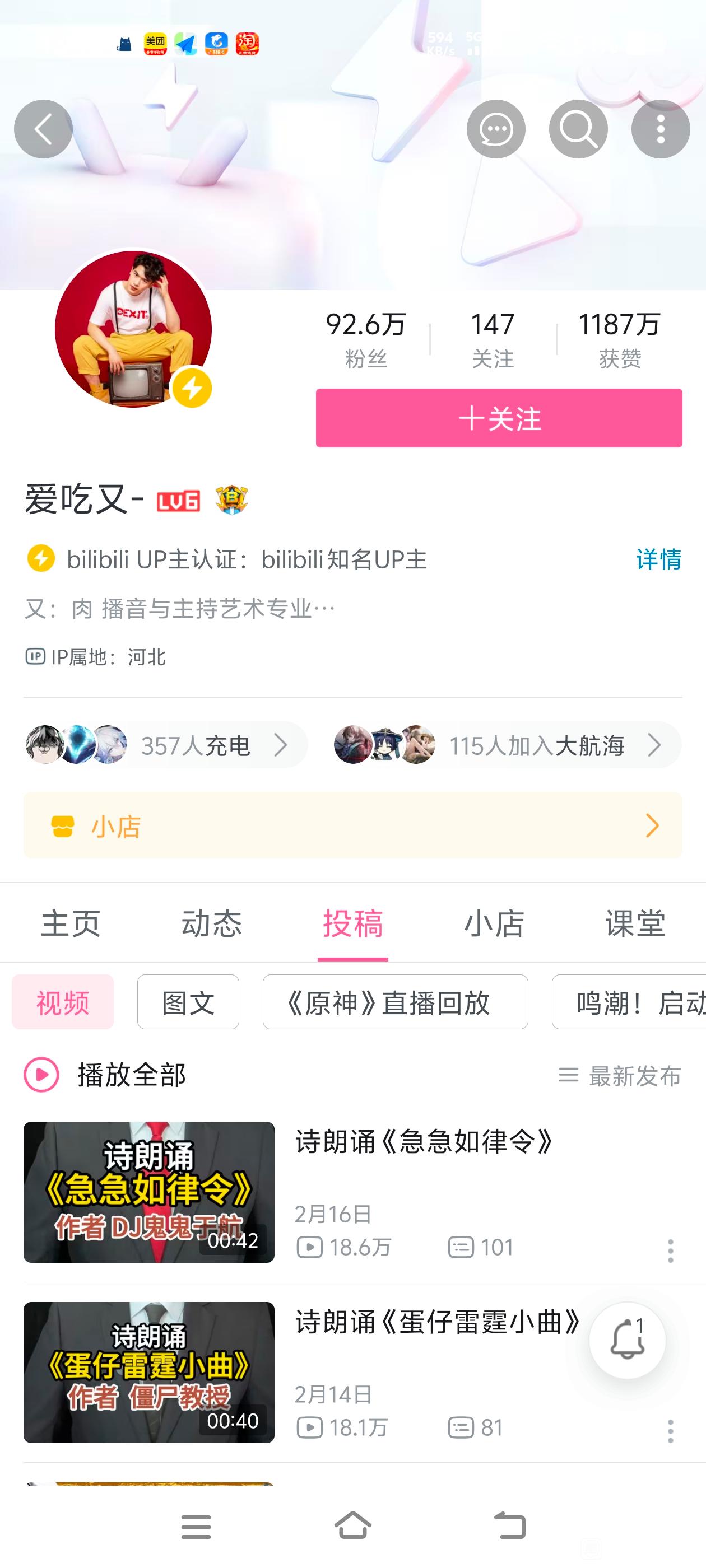Go to the system home screen
The image size is (706, 1568).
352,1525
